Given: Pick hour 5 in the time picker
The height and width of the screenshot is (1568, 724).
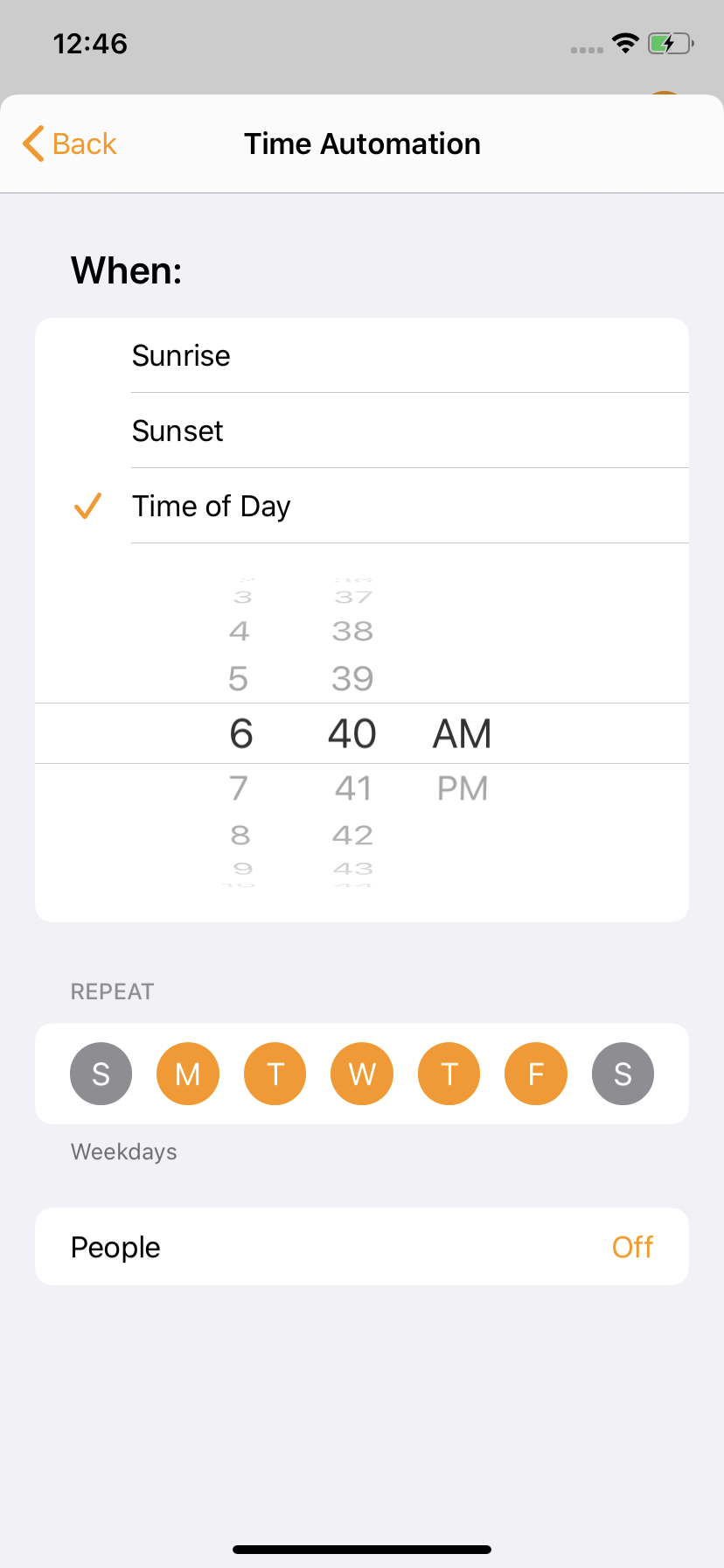Looking at the screenshot, I should tap(238, 679).
